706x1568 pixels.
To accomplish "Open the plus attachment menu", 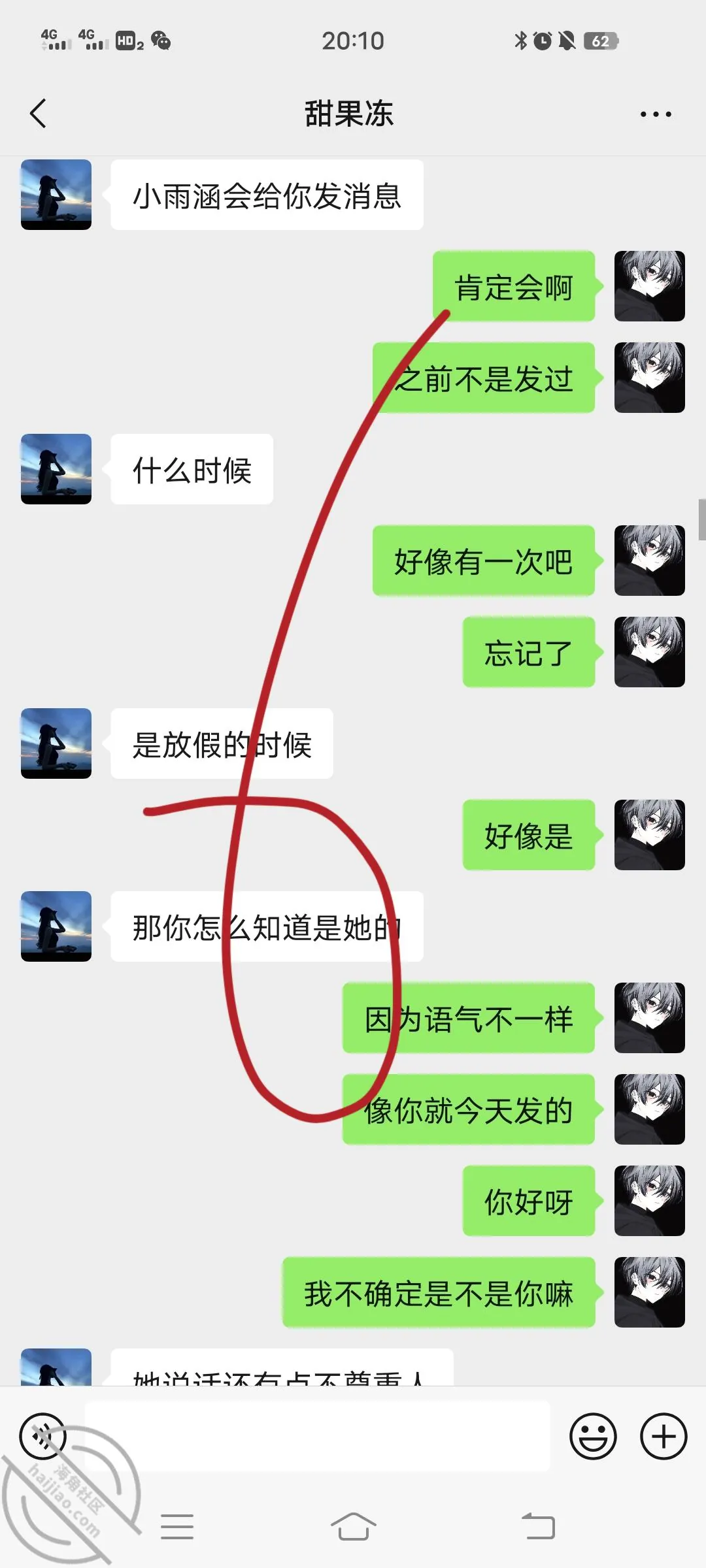I will coord(664,1436).
